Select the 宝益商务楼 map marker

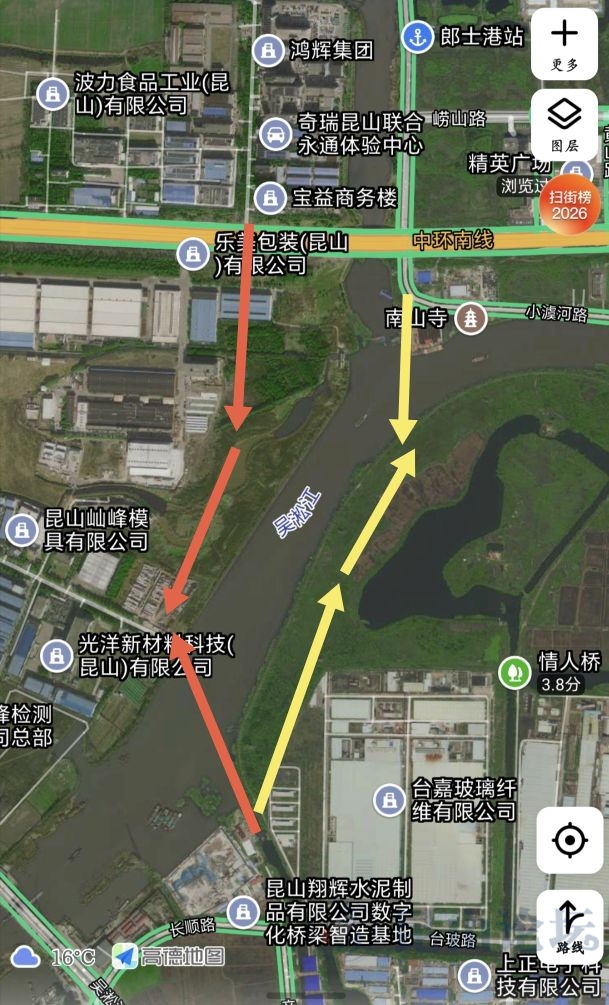click(x=266, y=197)
